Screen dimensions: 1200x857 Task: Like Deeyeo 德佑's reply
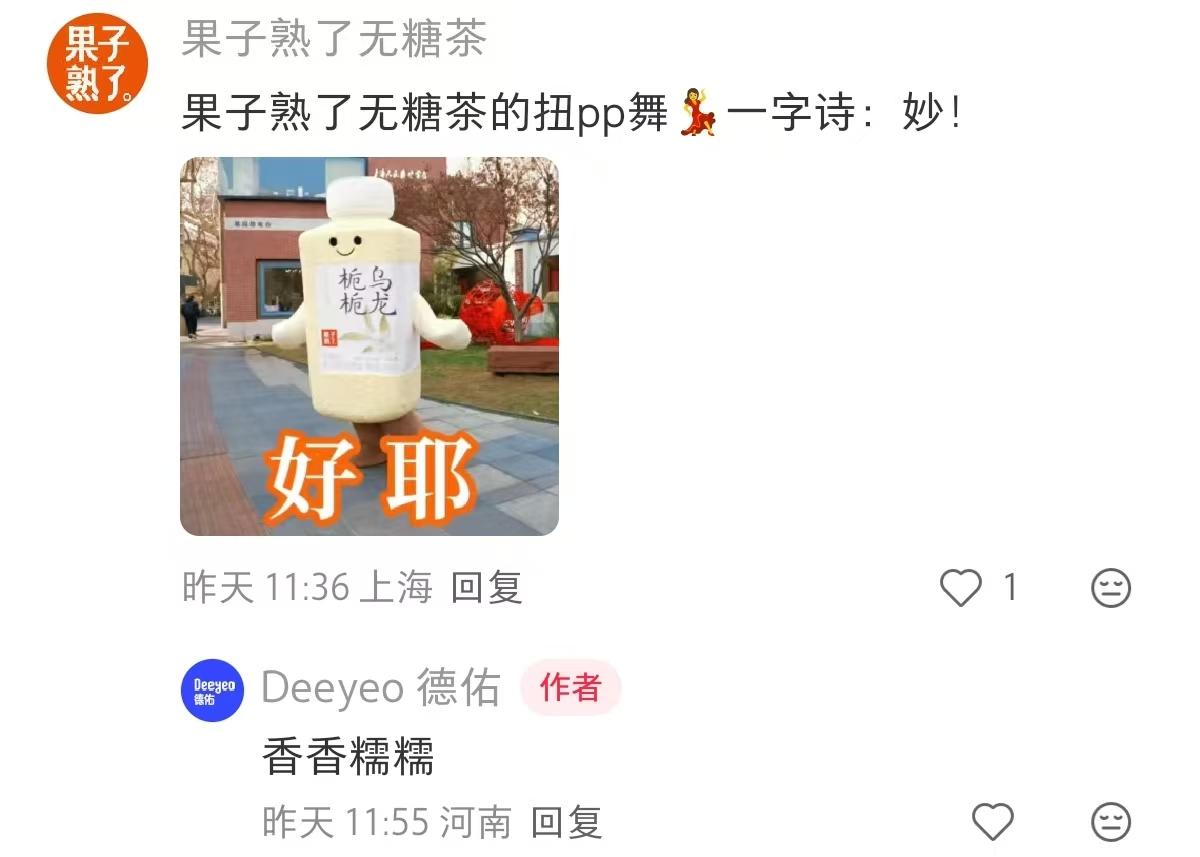pyautogui.click(x=993, y=823)
